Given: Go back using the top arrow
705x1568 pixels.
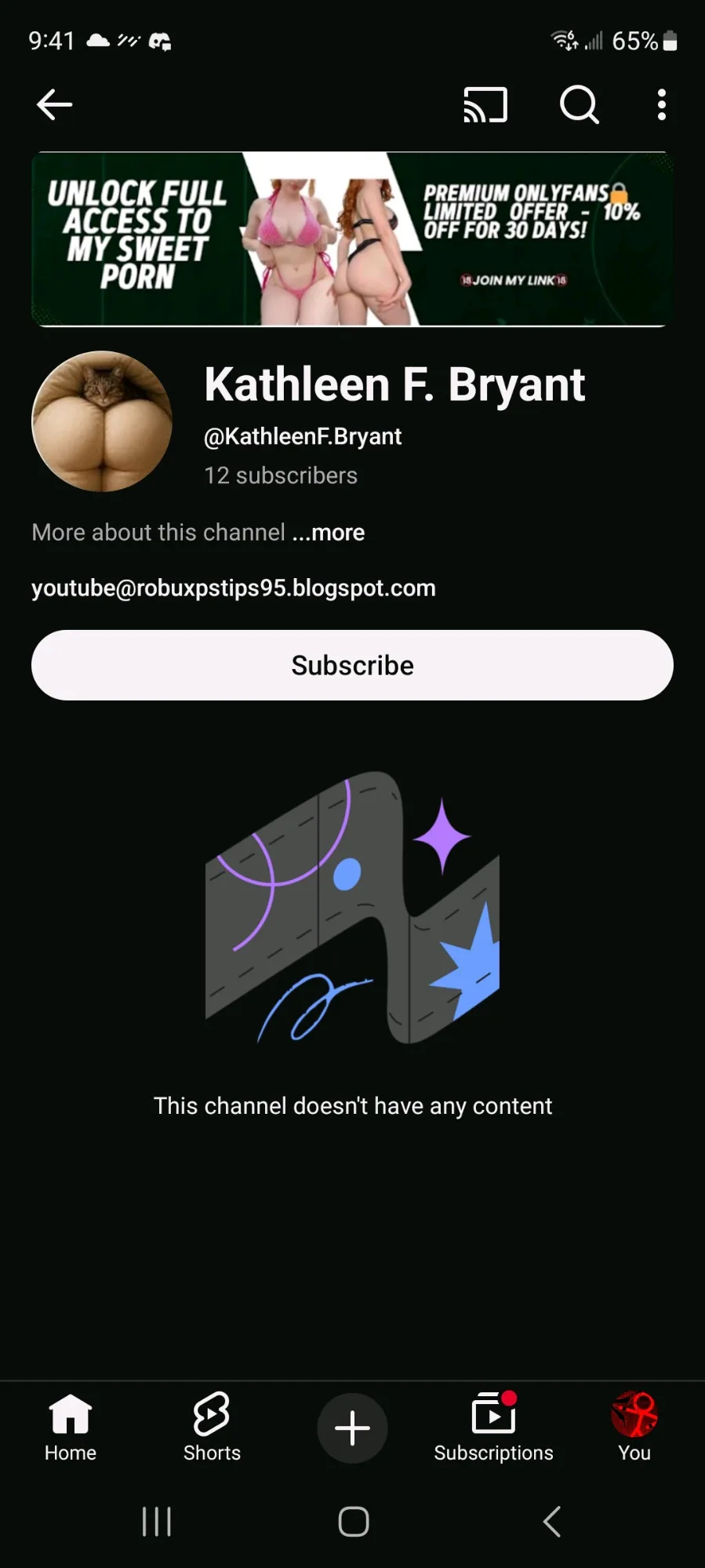Looking at the screenshot, I should click(x=54, y=104).
